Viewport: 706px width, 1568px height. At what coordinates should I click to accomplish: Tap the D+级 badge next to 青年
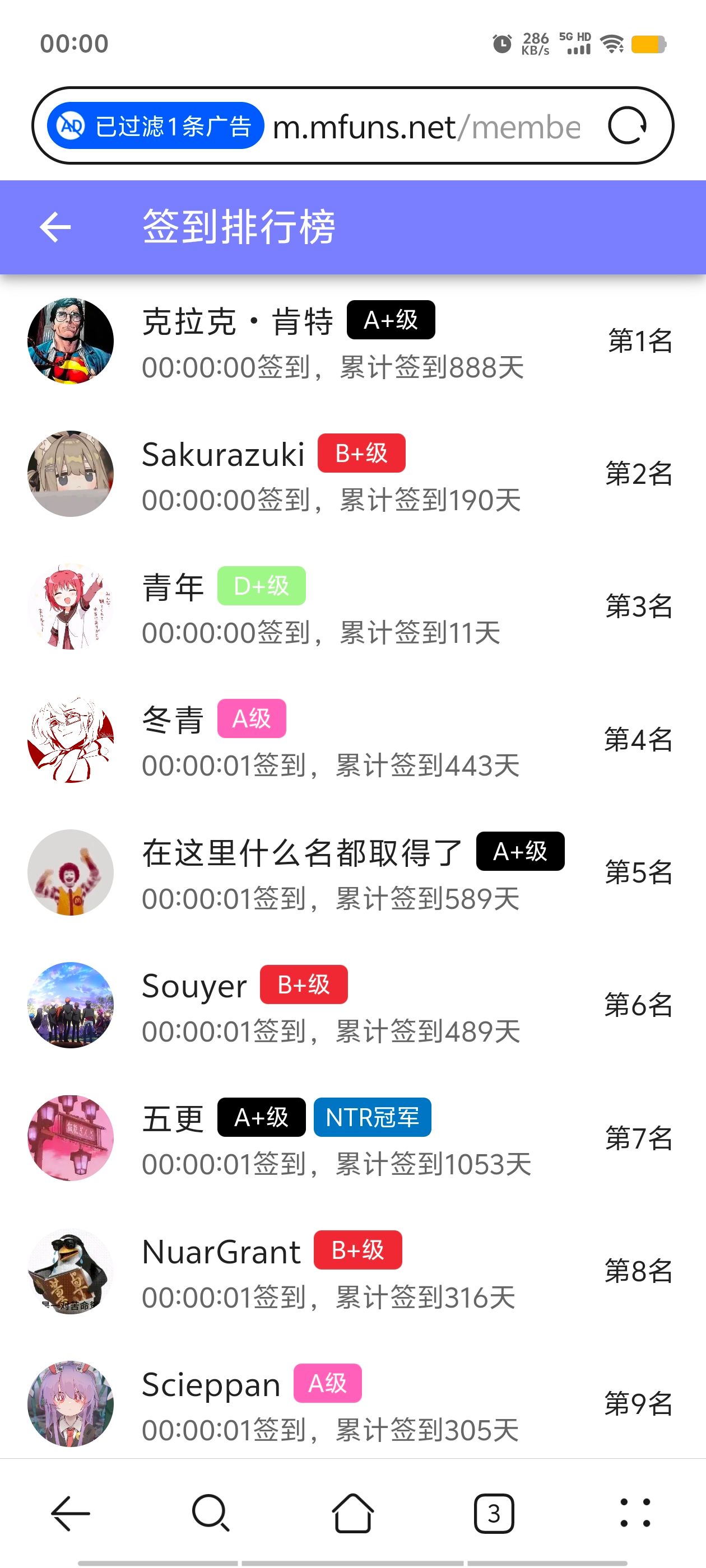pyautogui.click(x=261, y=586)
